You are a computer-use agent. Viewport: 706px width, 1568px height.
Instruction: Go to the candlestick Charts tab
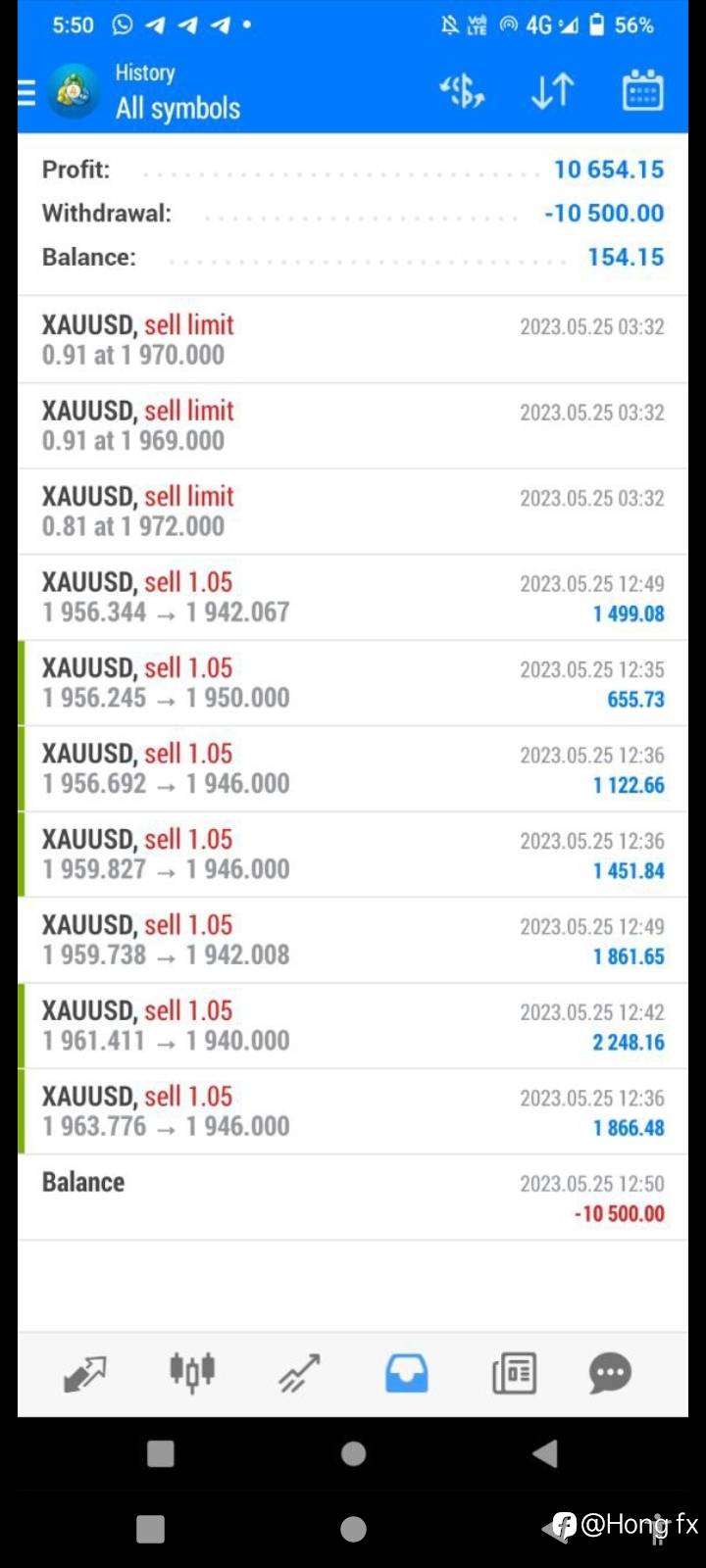point(192,1373)
